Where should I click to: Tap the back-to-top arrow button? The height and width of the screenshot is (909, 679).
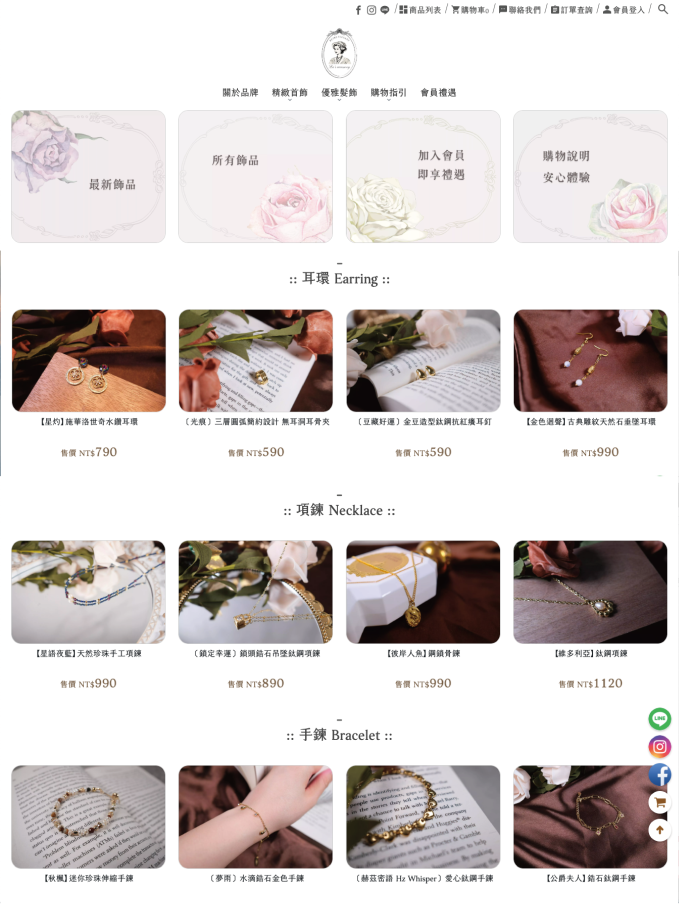point(659,830)
